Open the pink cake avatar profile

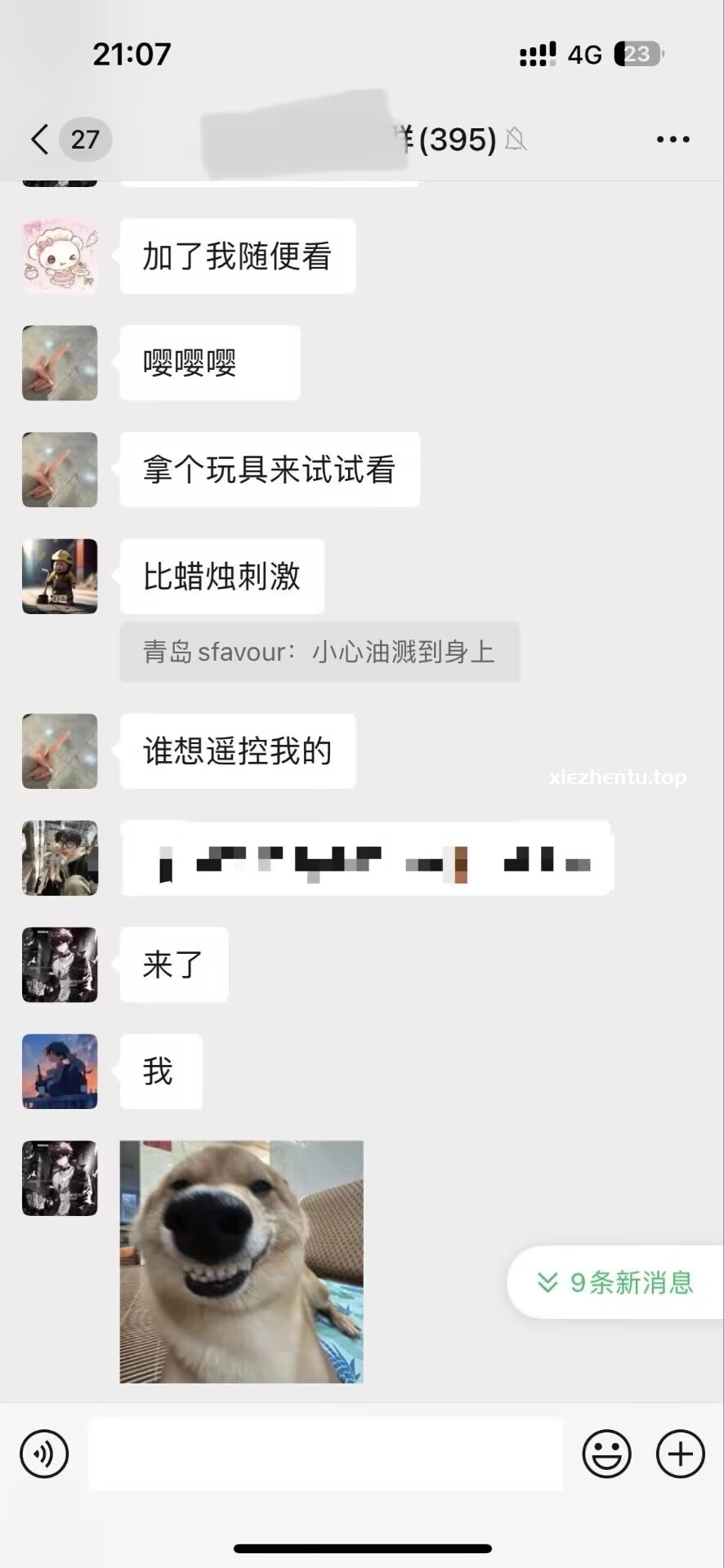pos(59,255)
